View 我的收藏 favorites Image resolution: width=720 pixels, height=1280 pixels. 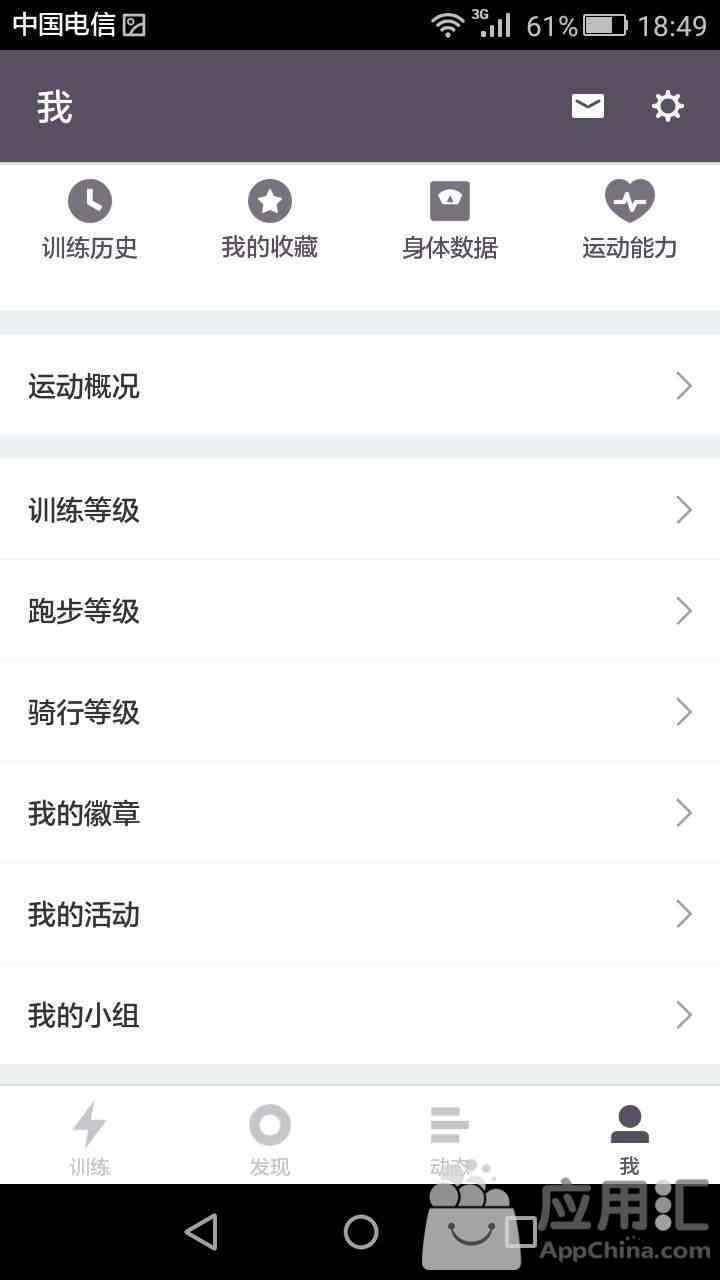pos(270,220)
